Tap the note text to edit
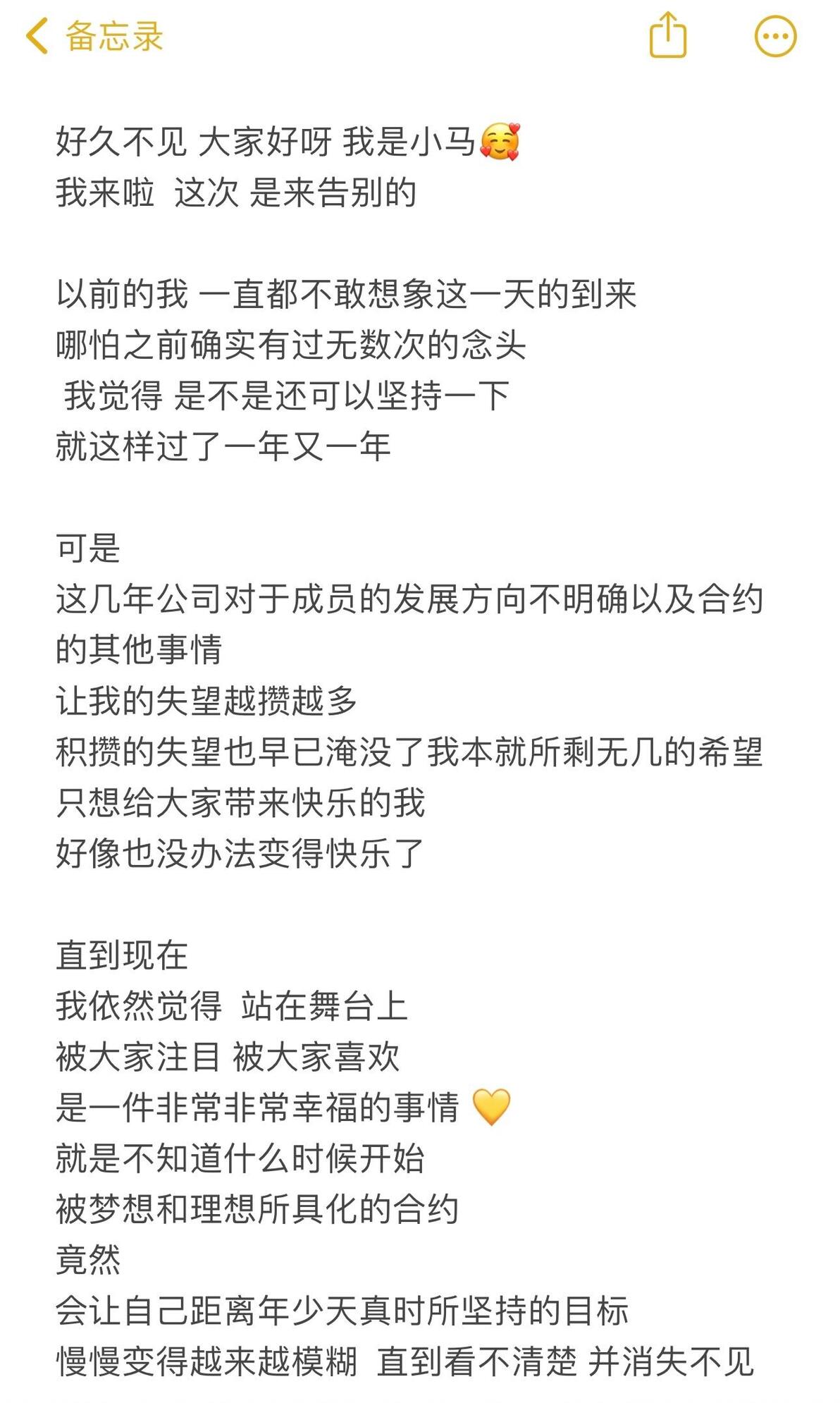This screenshot has height=1403, width=840. tap(409, 752)
